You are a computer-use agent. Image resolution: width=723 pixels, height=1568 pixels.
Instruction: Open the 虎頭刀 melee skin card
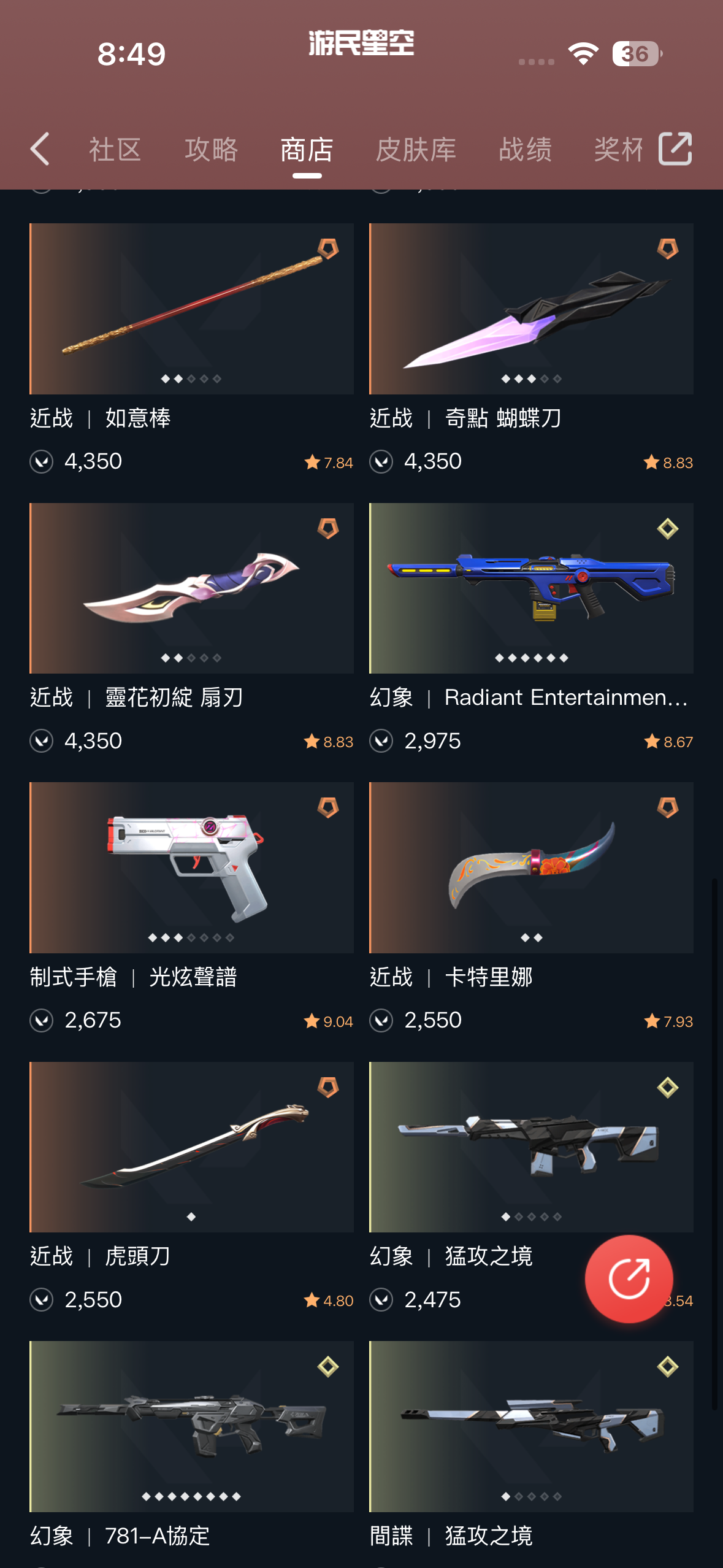click(191, 1147)
